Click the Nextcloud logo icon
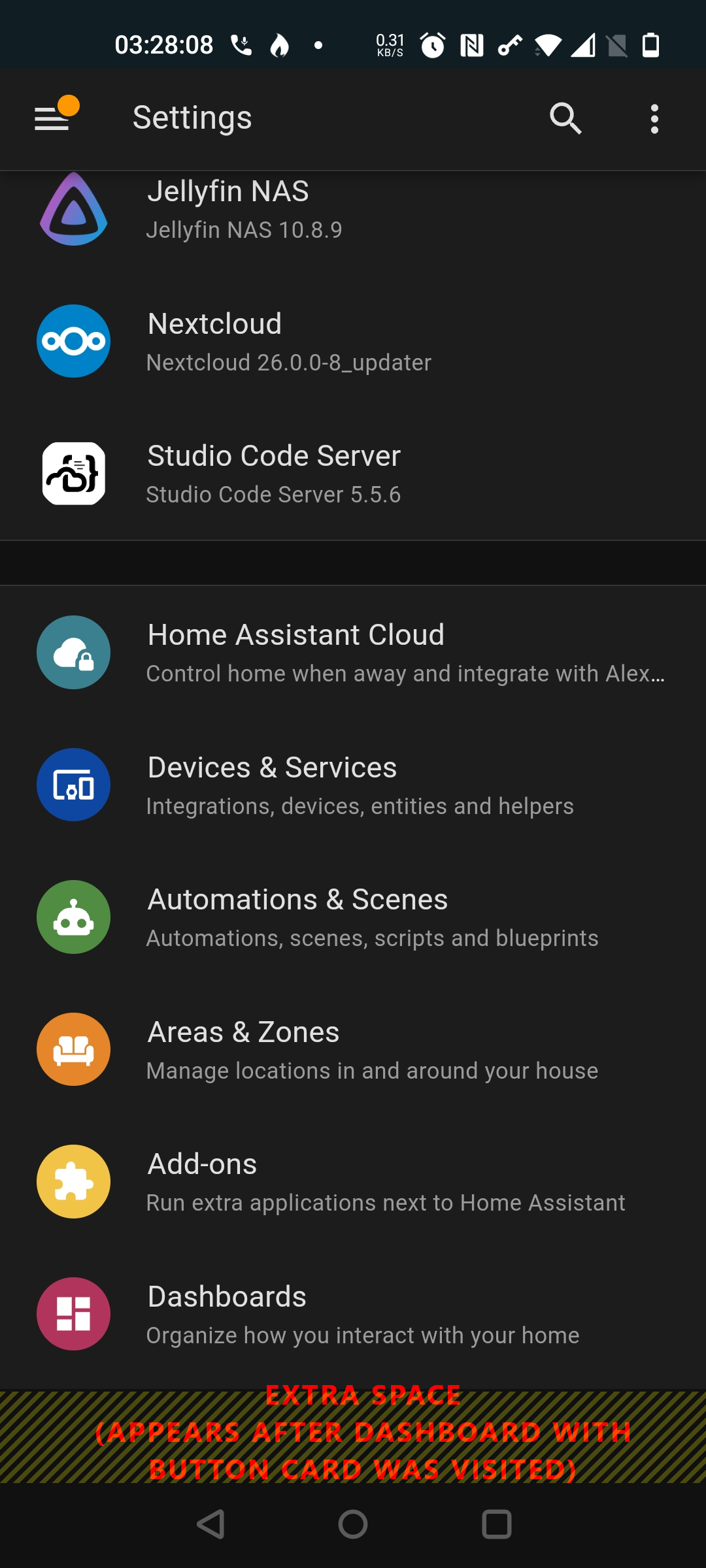Image resolution: width=706 pixels, height=1568 pixels. 73,342
